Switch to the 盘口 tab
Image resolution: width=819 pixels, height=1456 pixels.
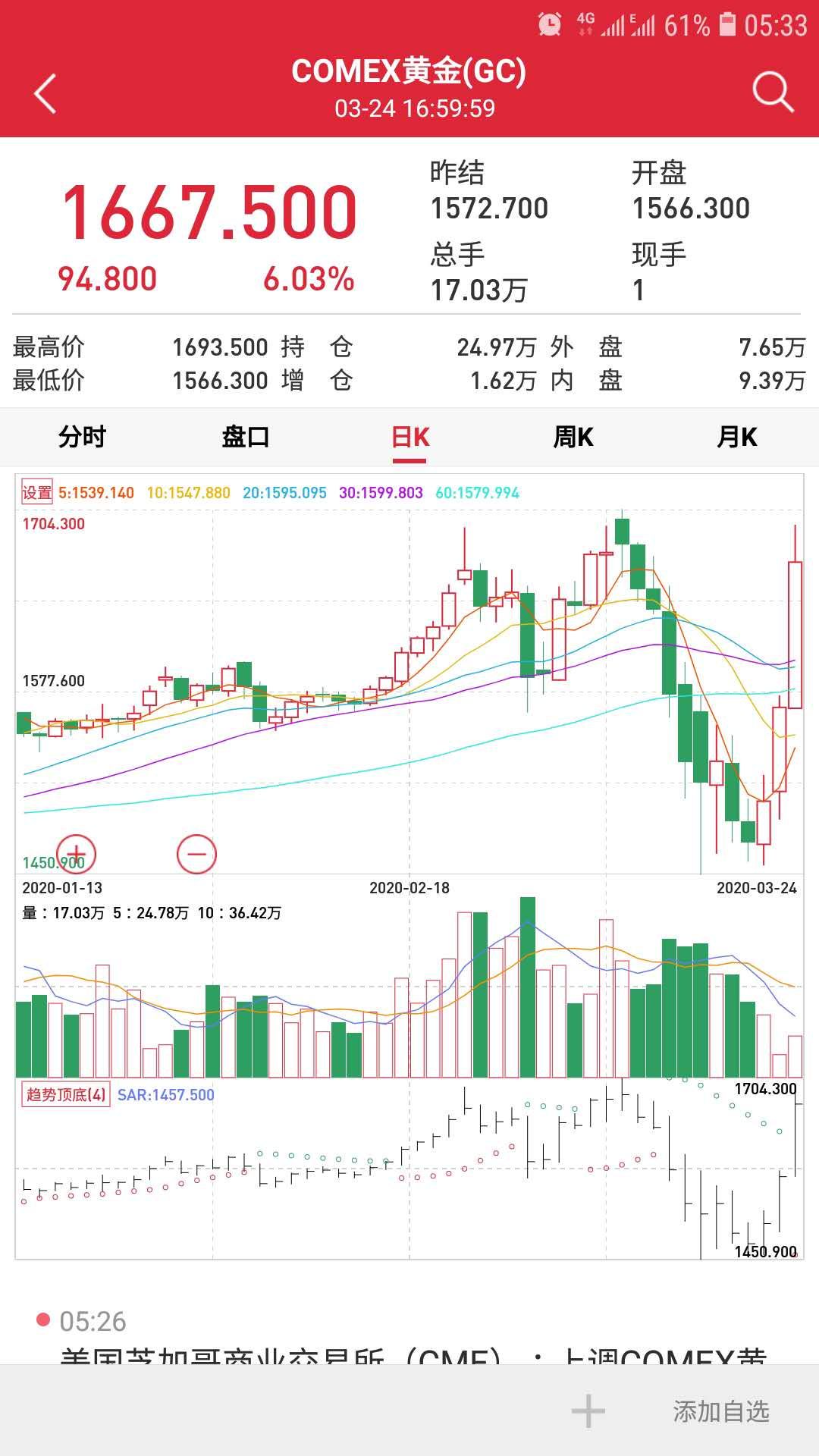(246, 437)
